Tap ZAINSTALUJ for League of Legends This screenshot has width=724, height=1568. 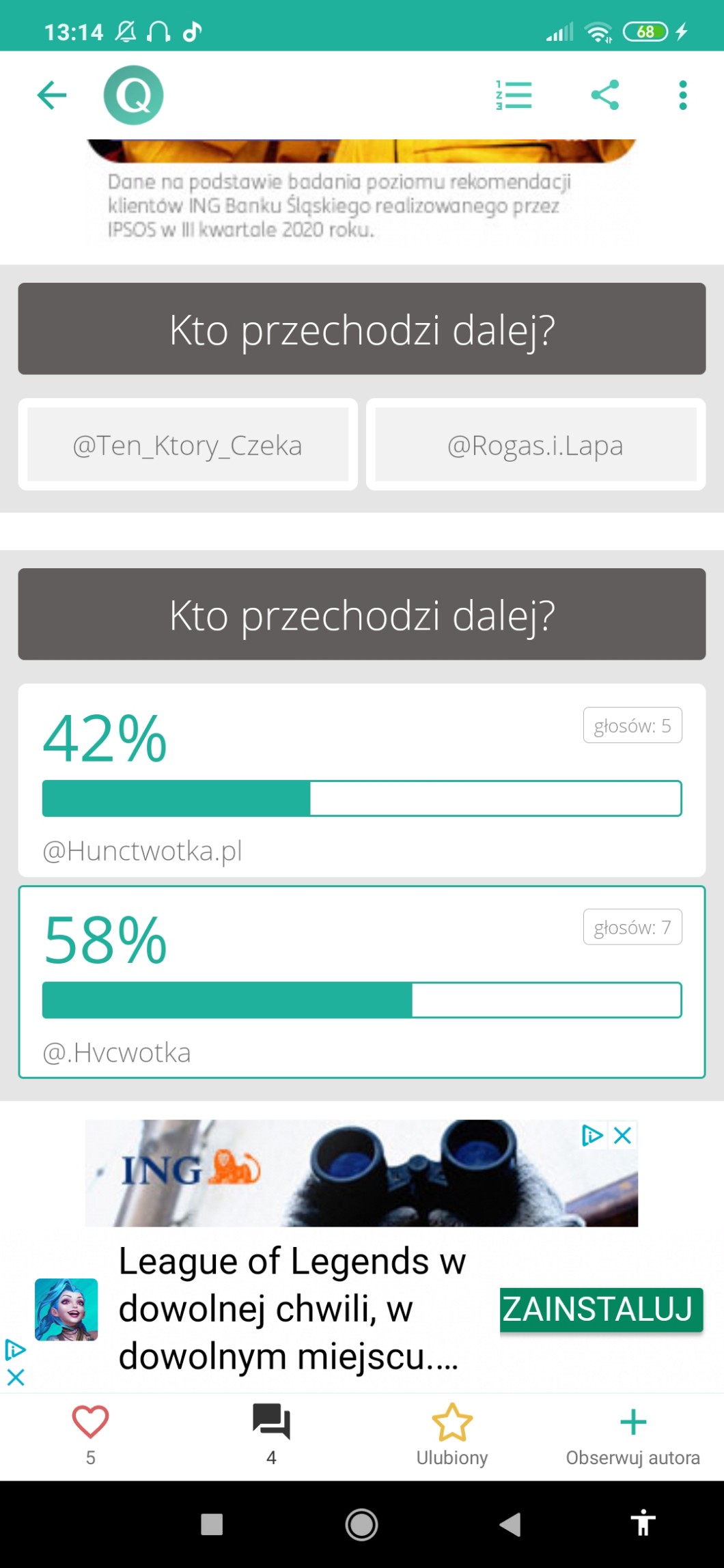click(601, 1309)
